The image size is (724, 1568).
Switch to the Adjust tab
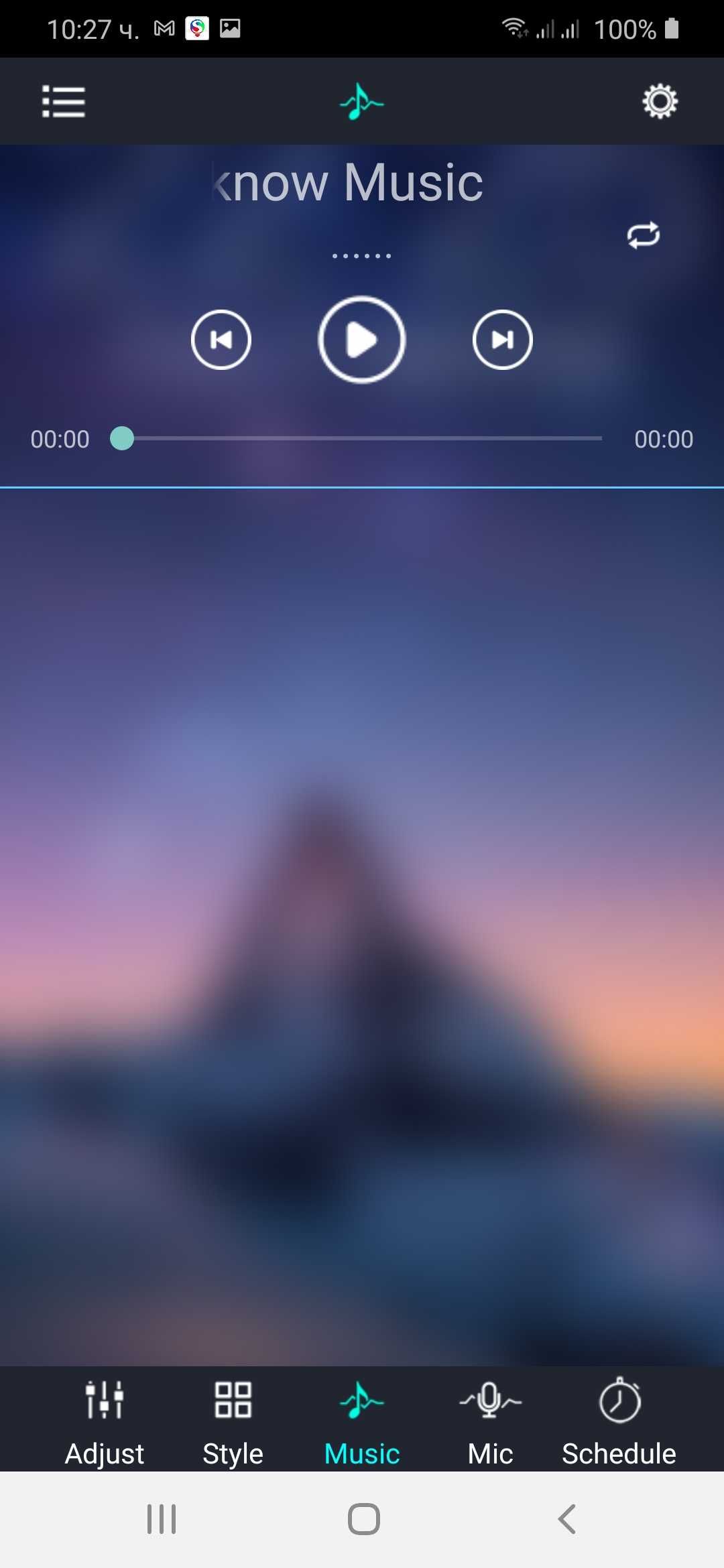pos(105,1421)
